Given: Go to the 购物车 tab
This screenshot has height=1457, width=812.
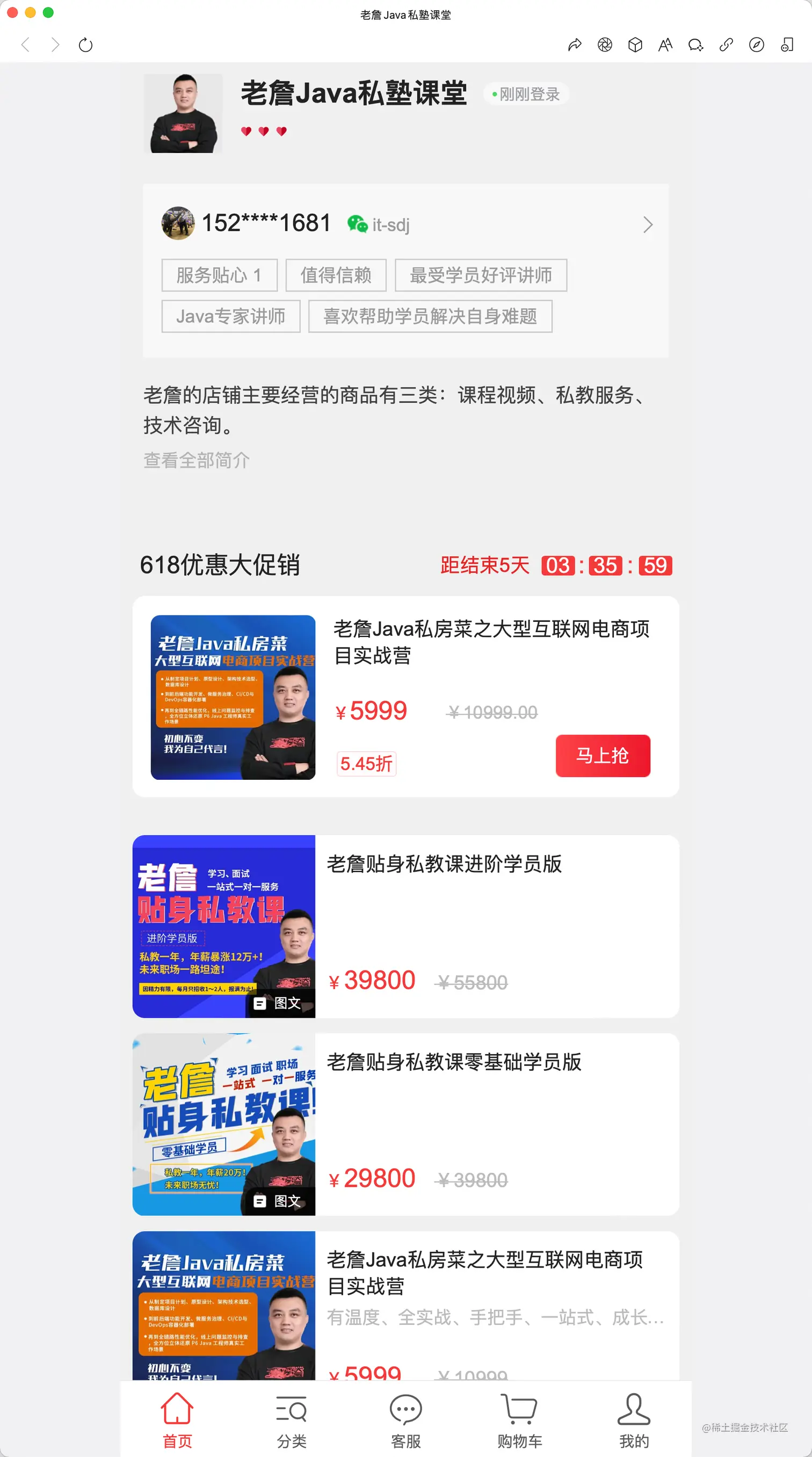Looking at the screenshot, I should tap(519, 1419).
